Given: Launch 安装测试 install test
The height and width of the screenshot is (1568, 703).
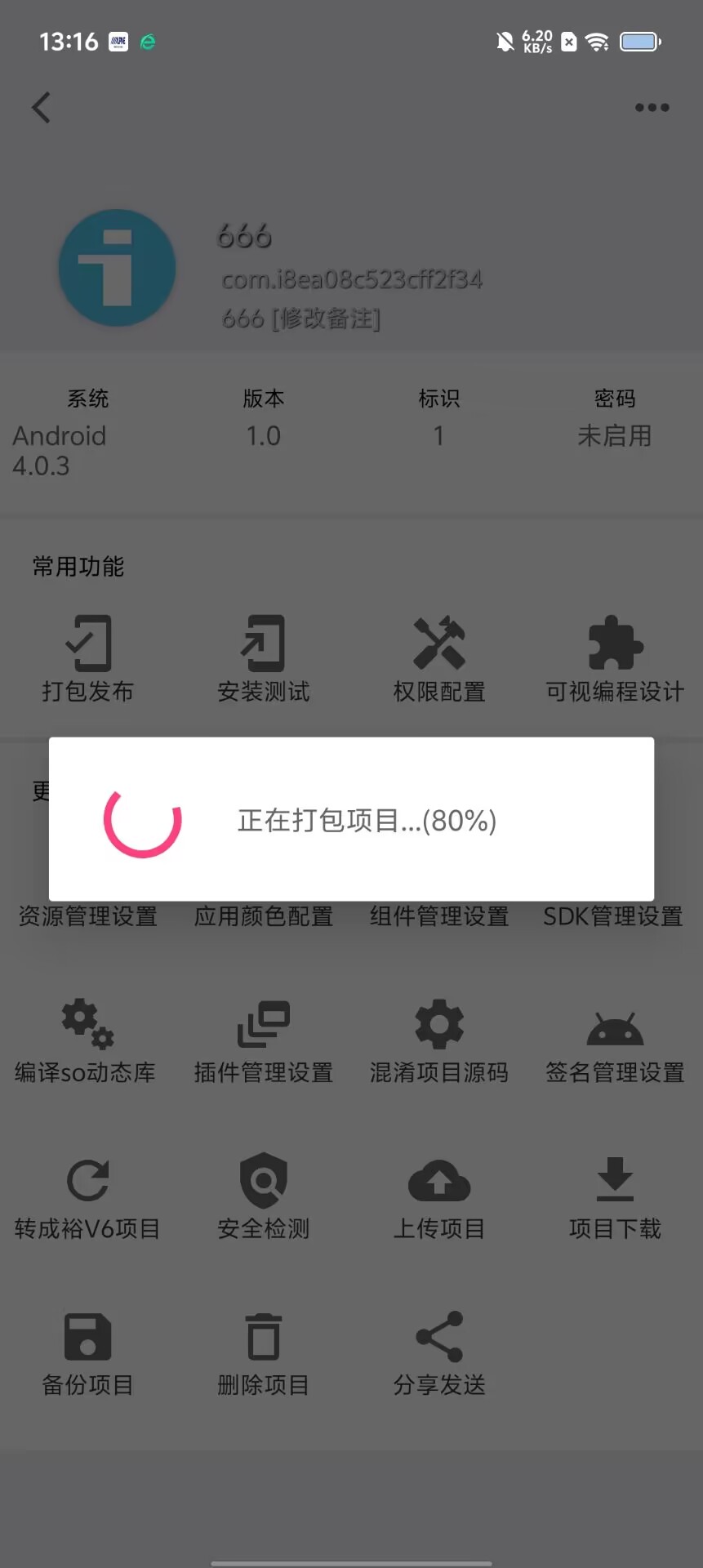Looking at the screenshot, I should tap(264, 658).
